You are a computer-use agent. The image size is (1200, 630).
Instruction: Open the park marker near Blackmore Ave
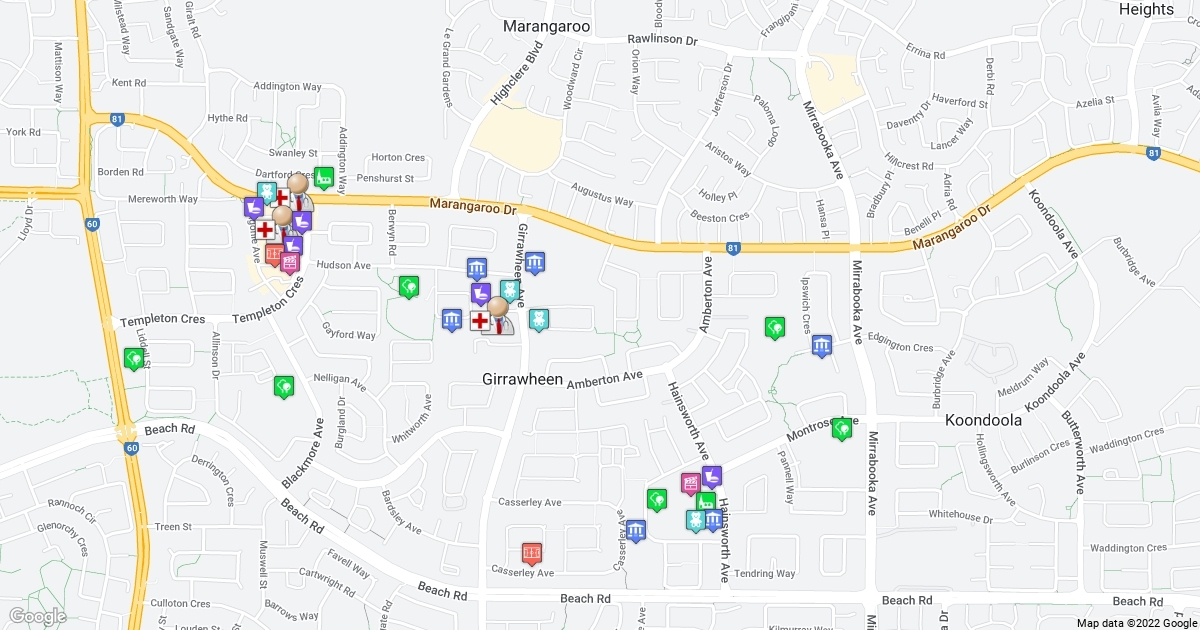[x=284, y=386]
